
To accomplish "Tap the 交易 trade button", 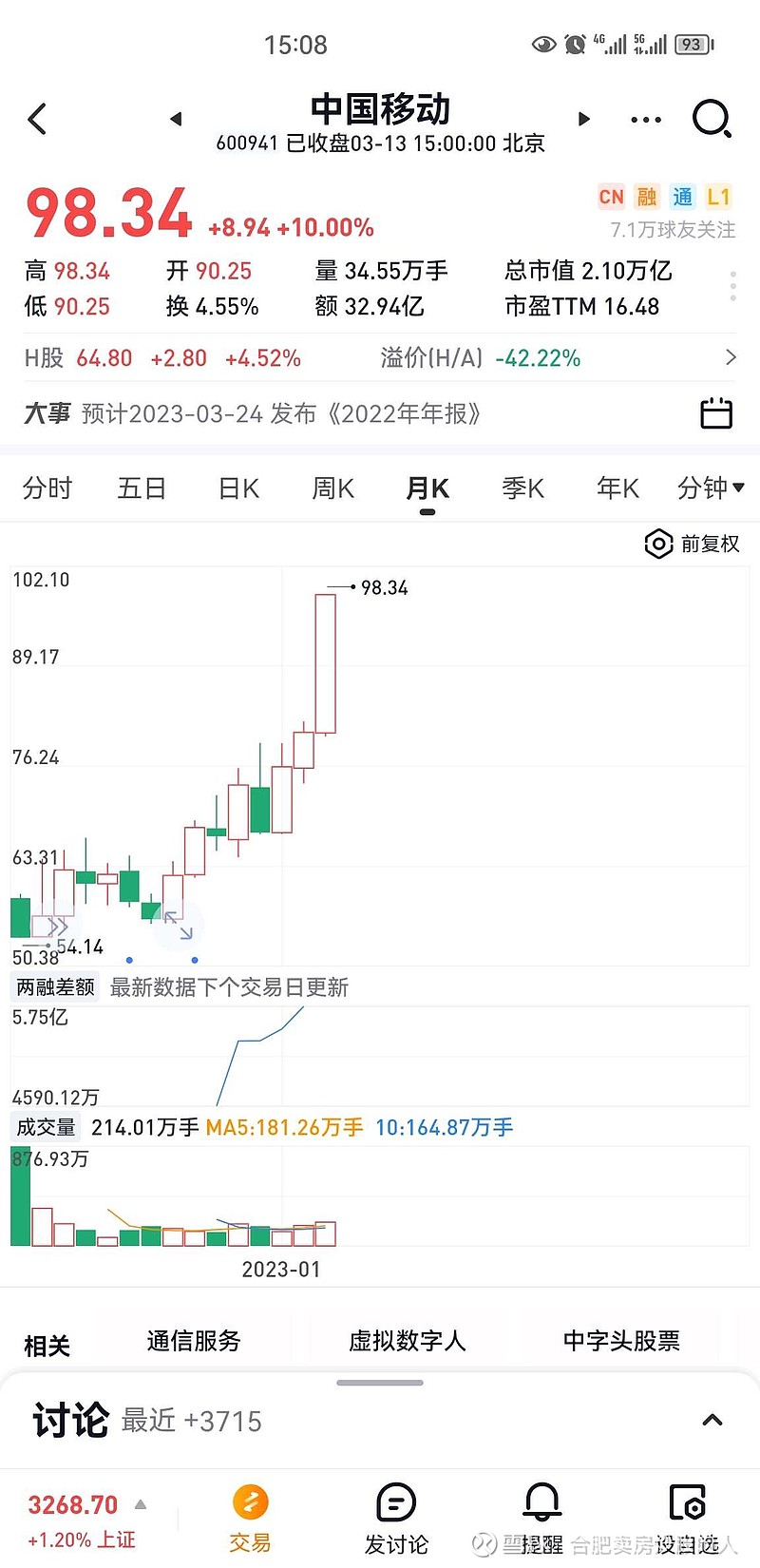I will pos(251,1519).
